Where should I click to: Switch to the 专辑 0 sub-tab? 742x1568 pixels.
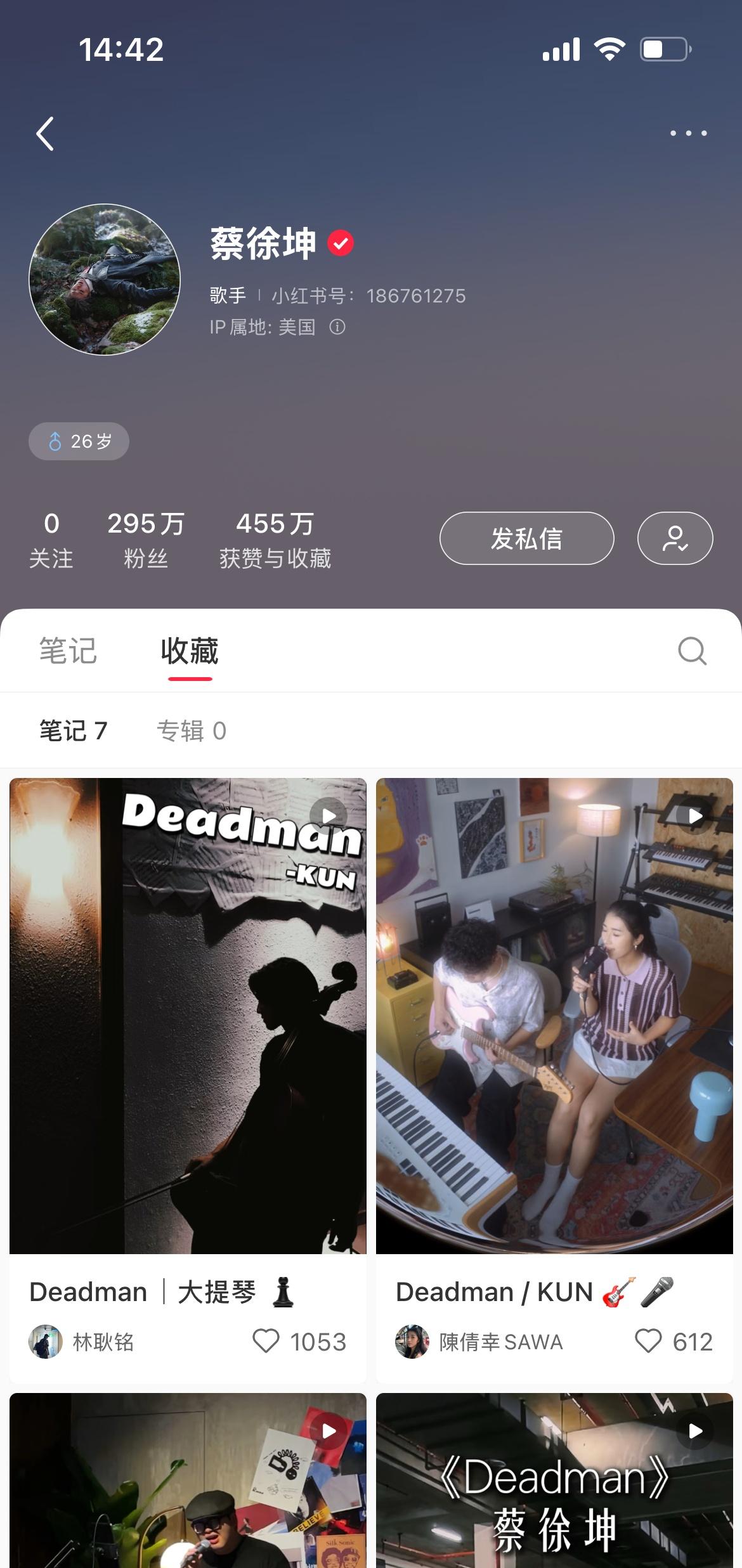[x=191, y=731]
